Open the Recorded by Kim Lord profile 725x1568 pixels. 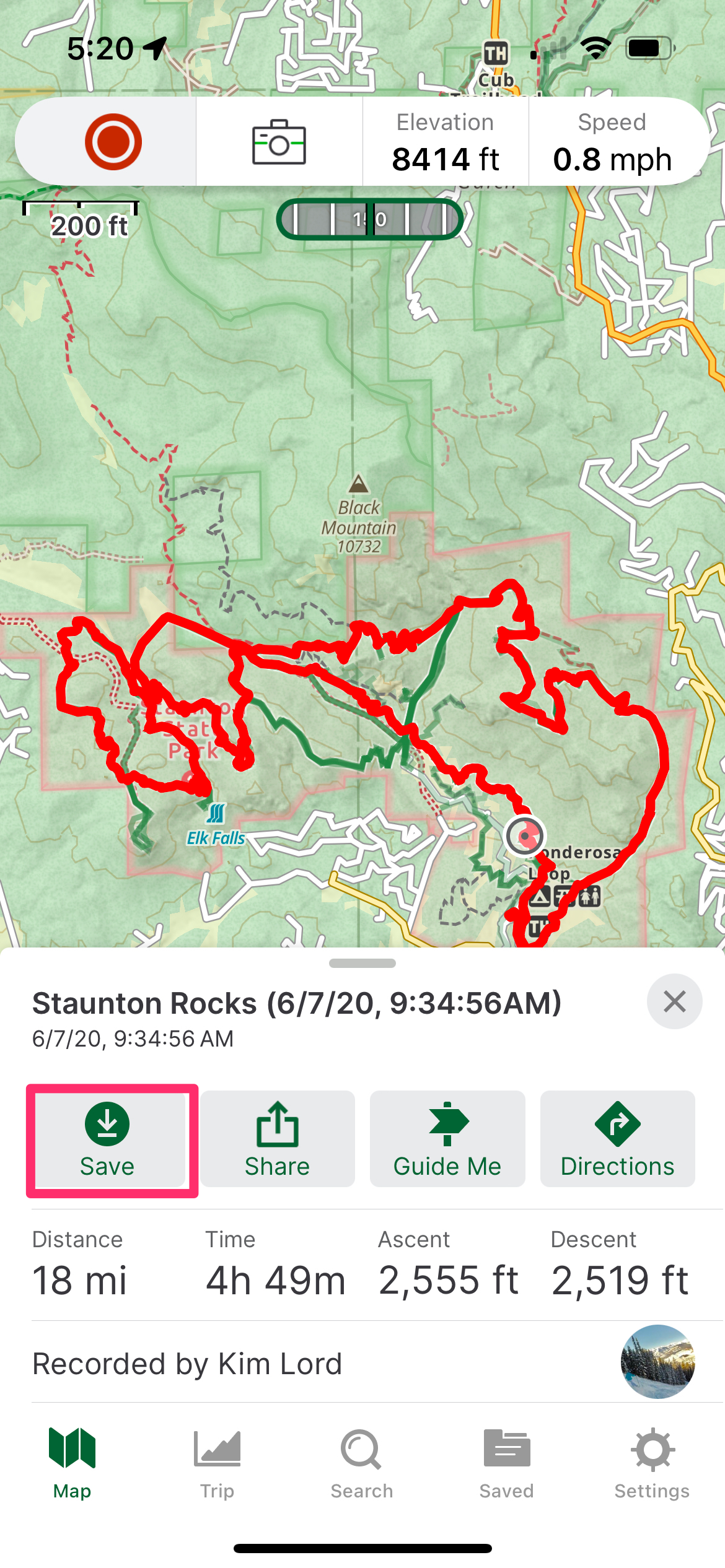tap(657, 1362)
